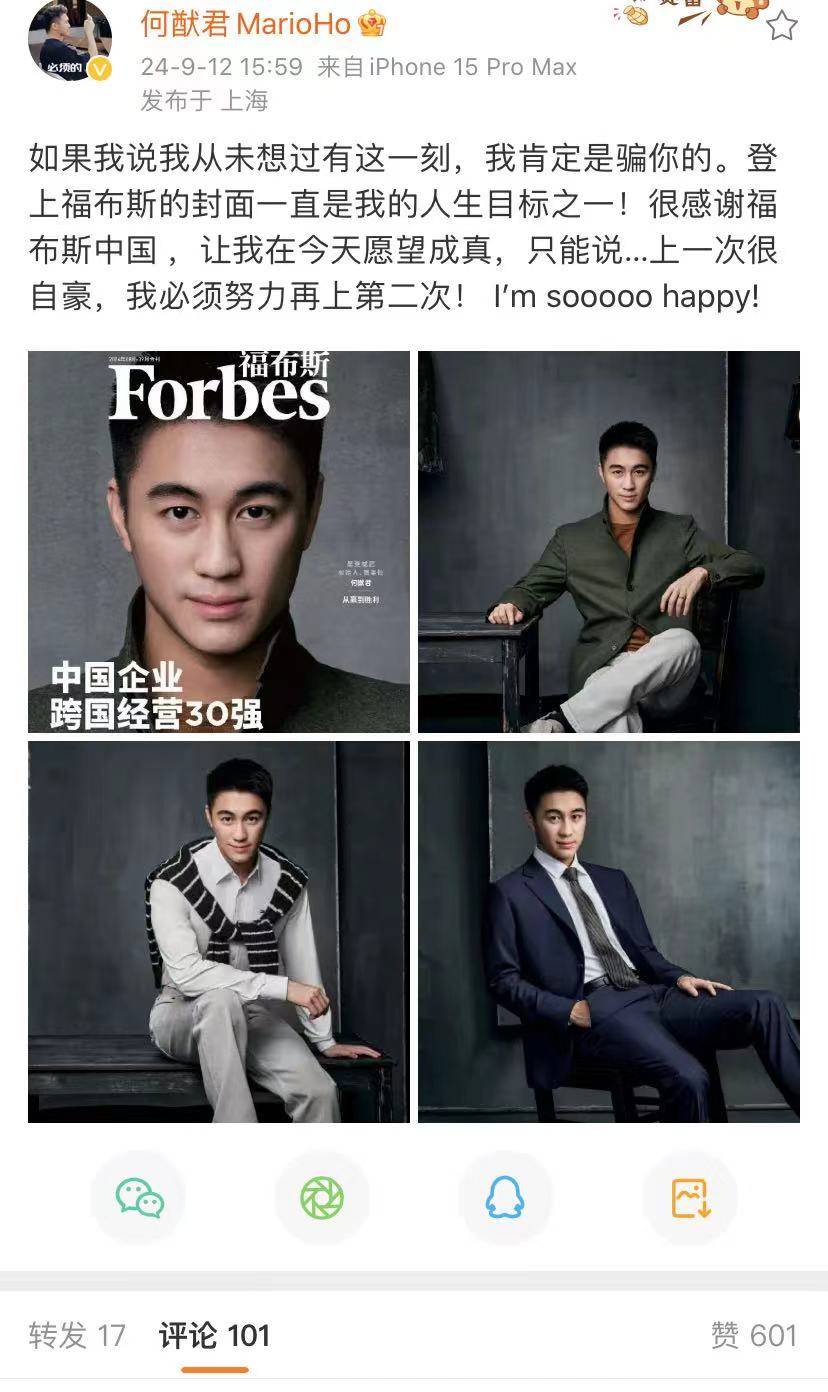Screen dimensions: 828x1392
Task: Switch to the 转发 reposts tab
Action: (x=77, y=1335)
